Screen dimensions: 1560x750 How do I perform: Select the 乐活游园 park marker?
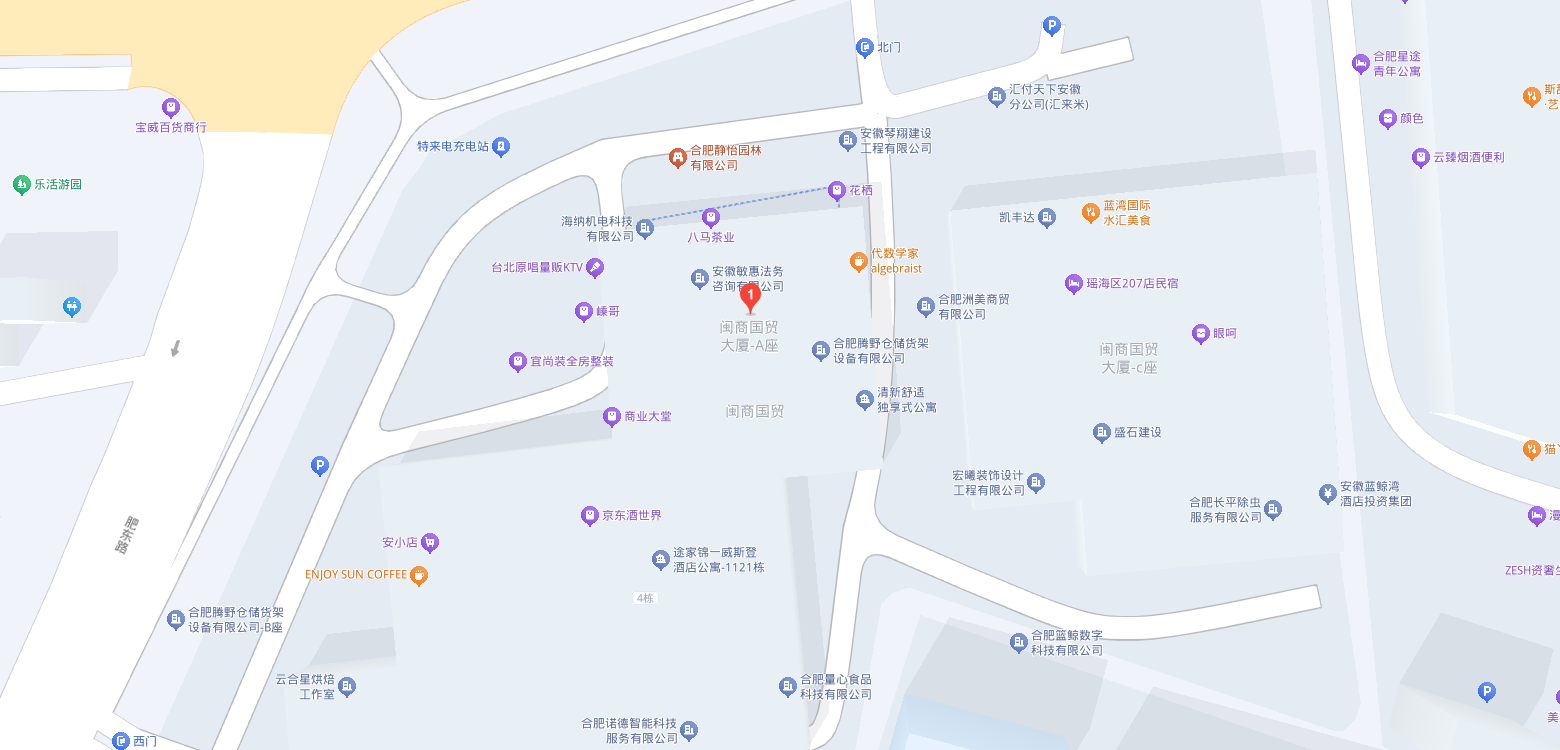coord(21,184)
